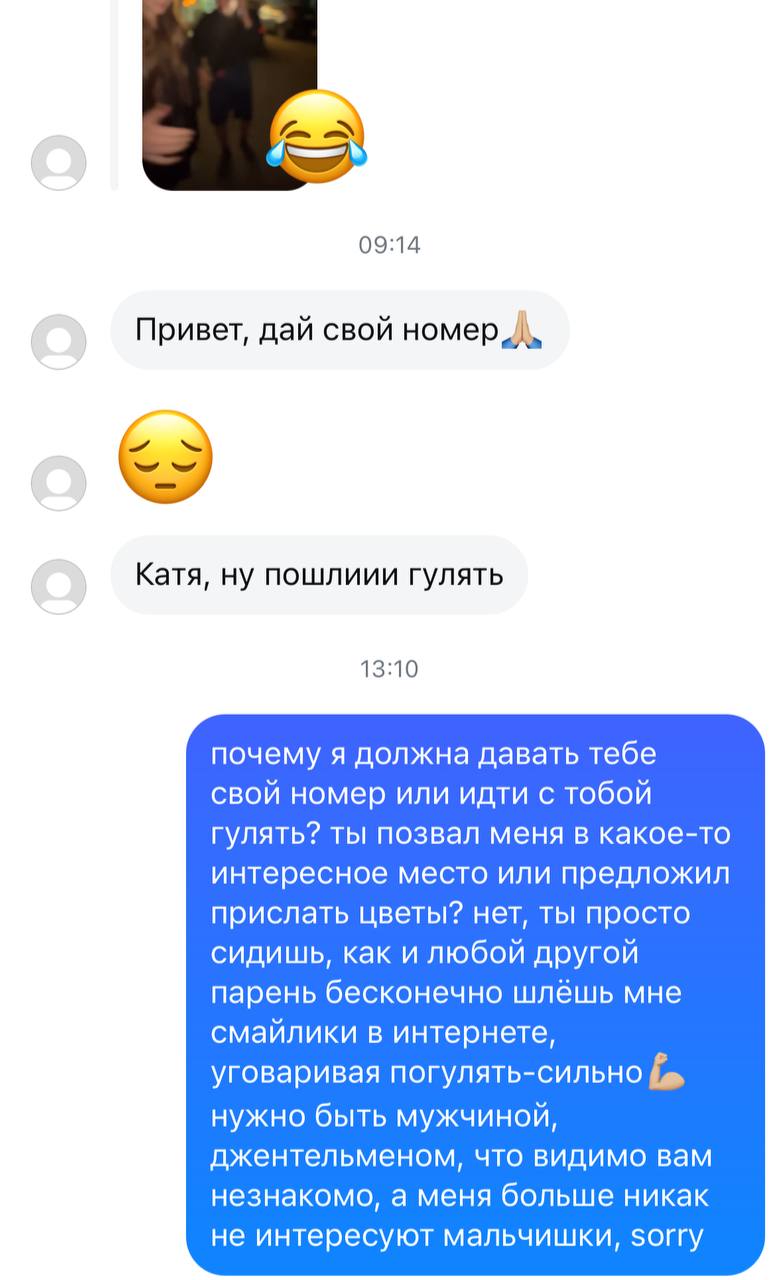View profile from avatar near "Катя, ну пошлиии гулять"
Image resolution: width=780 pixels, height=1280 pixels.
(x=59, y=586)
